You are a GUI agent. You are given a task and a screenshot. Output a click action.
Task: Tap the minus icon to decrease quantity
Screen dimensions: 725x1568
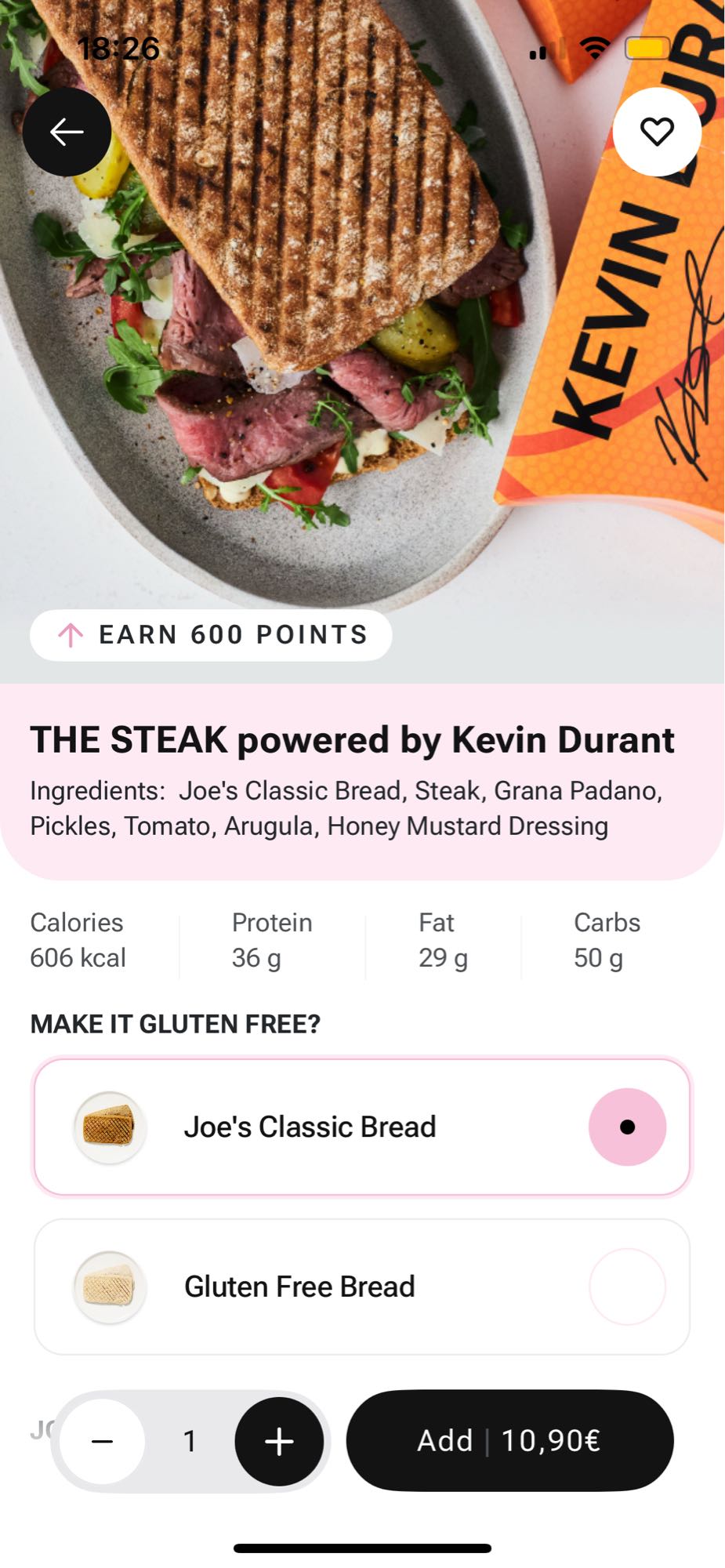pos(103,1441)
